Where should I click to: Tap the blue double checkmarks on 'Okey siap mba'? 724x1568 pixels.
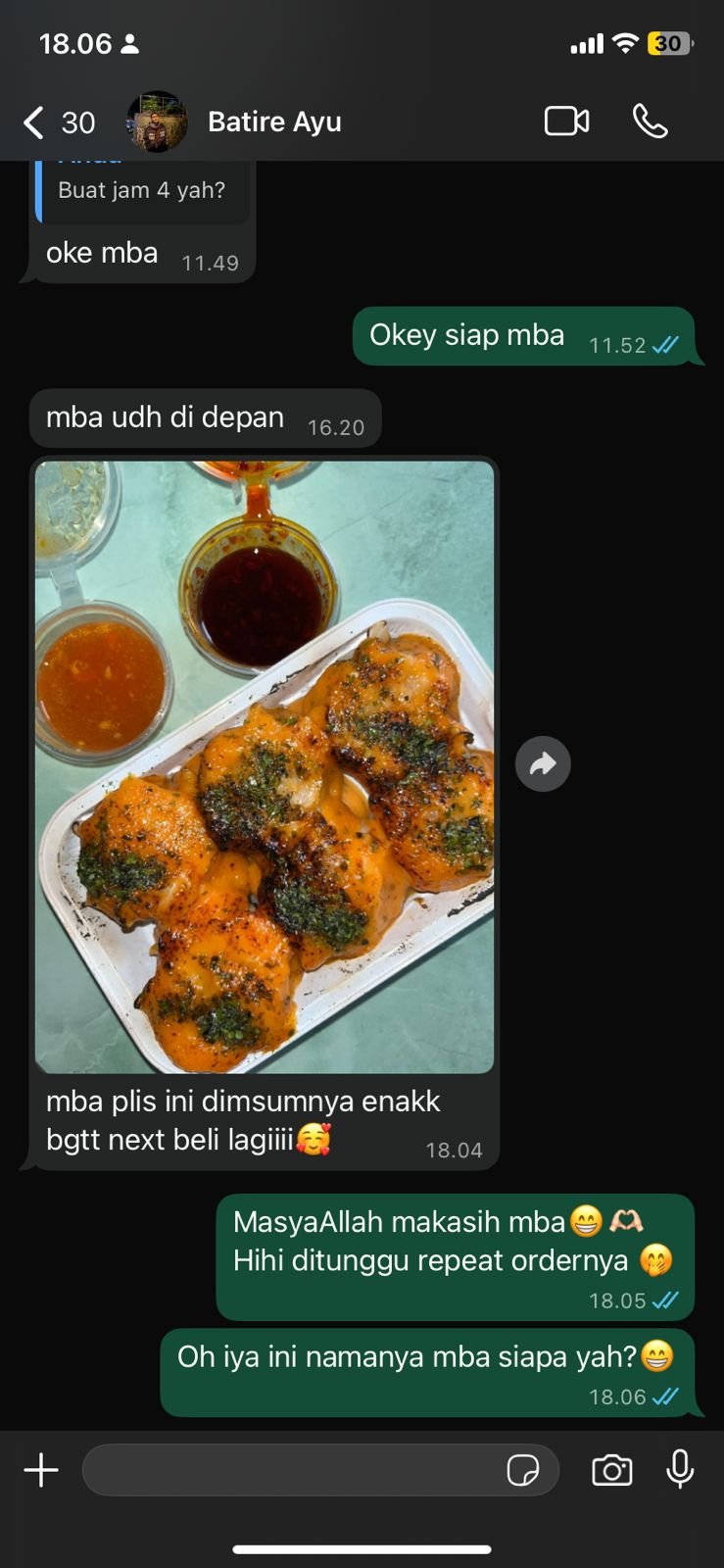pos(667,345)
